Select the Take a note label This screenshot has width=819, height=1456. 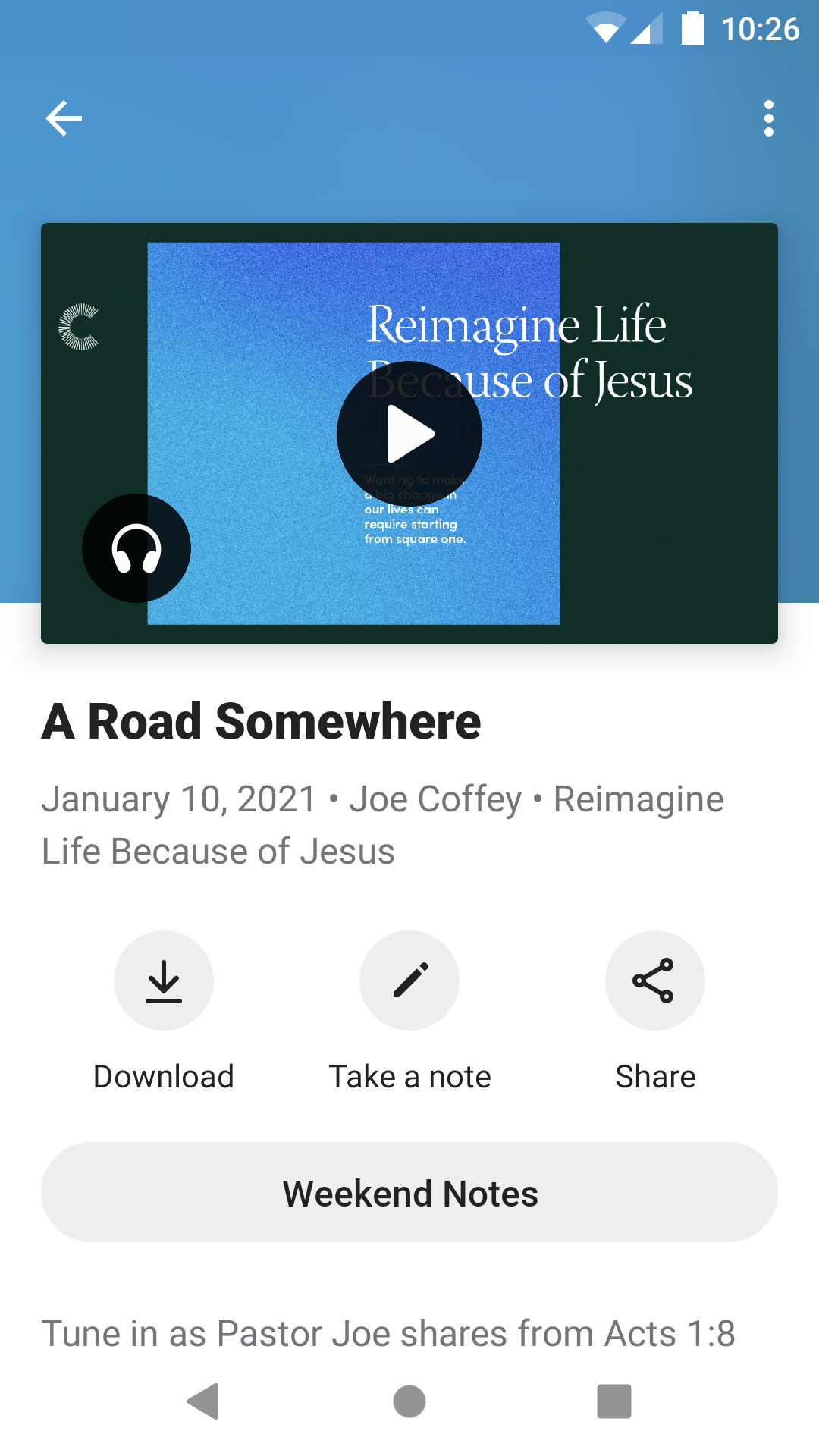click(409, 1076)
